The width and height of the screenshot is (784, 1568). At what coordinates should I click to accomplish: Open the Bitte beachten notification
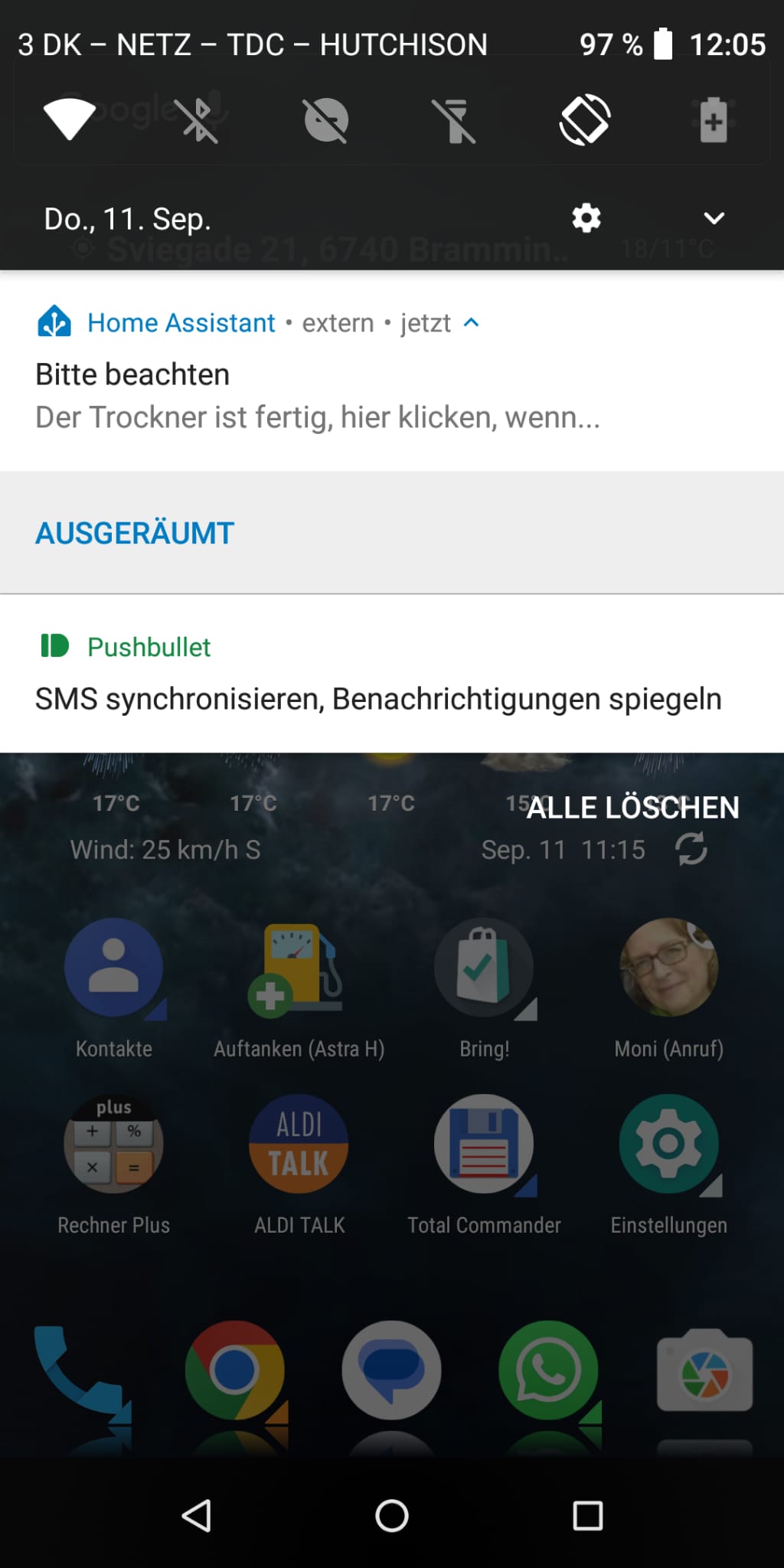[x=317, y=397]
